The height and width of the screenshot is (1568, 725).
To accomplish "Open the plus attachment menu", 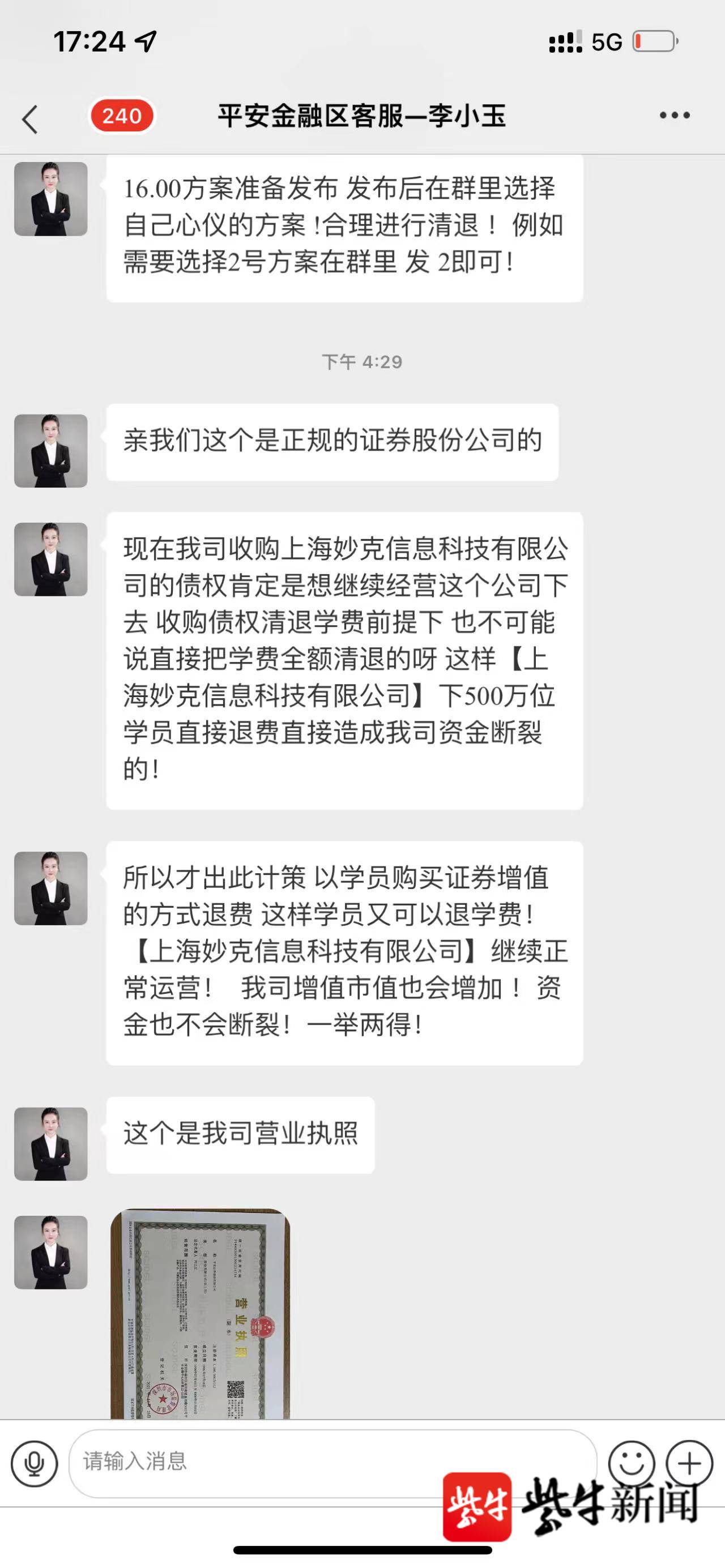I will click(x=689, y=1463).
